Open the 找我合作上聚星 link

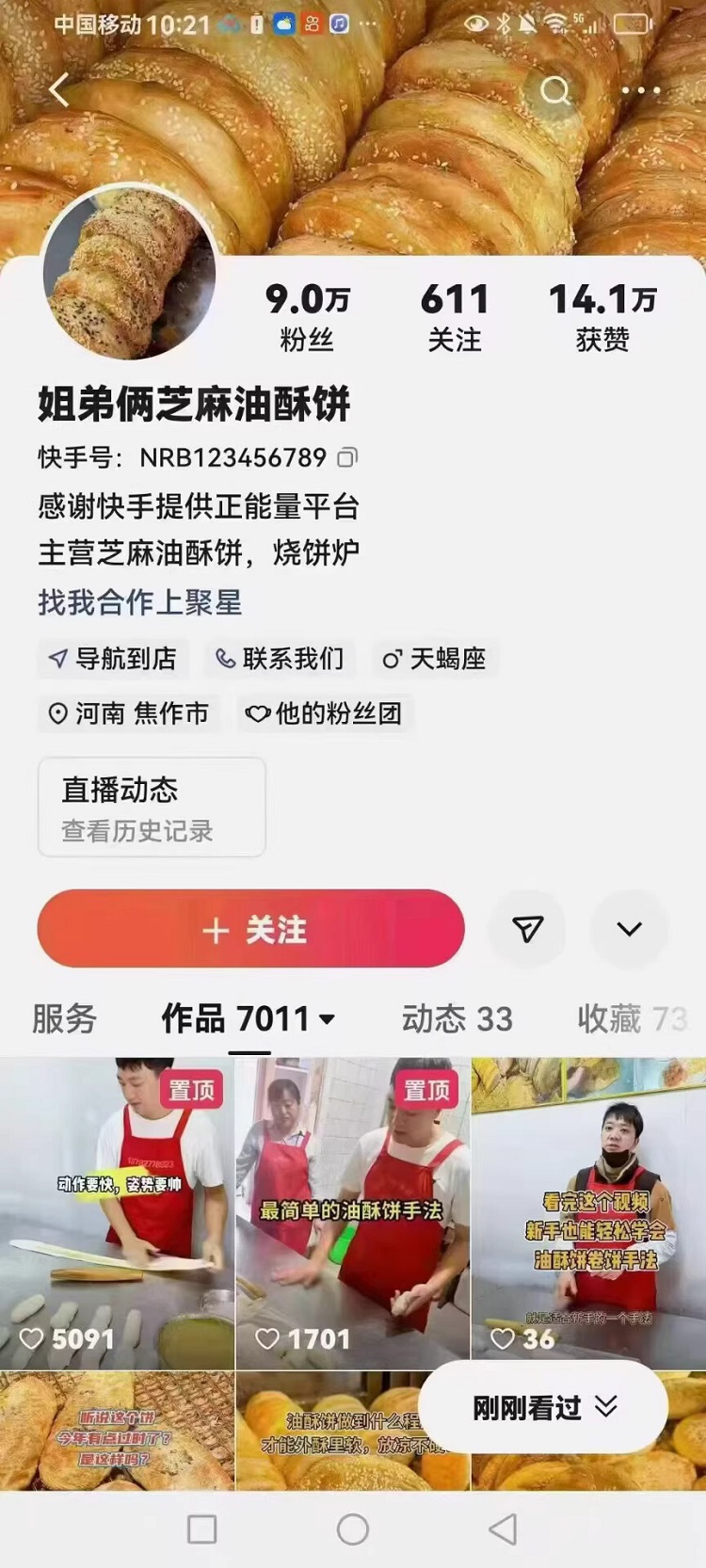(x=139, y=602)
